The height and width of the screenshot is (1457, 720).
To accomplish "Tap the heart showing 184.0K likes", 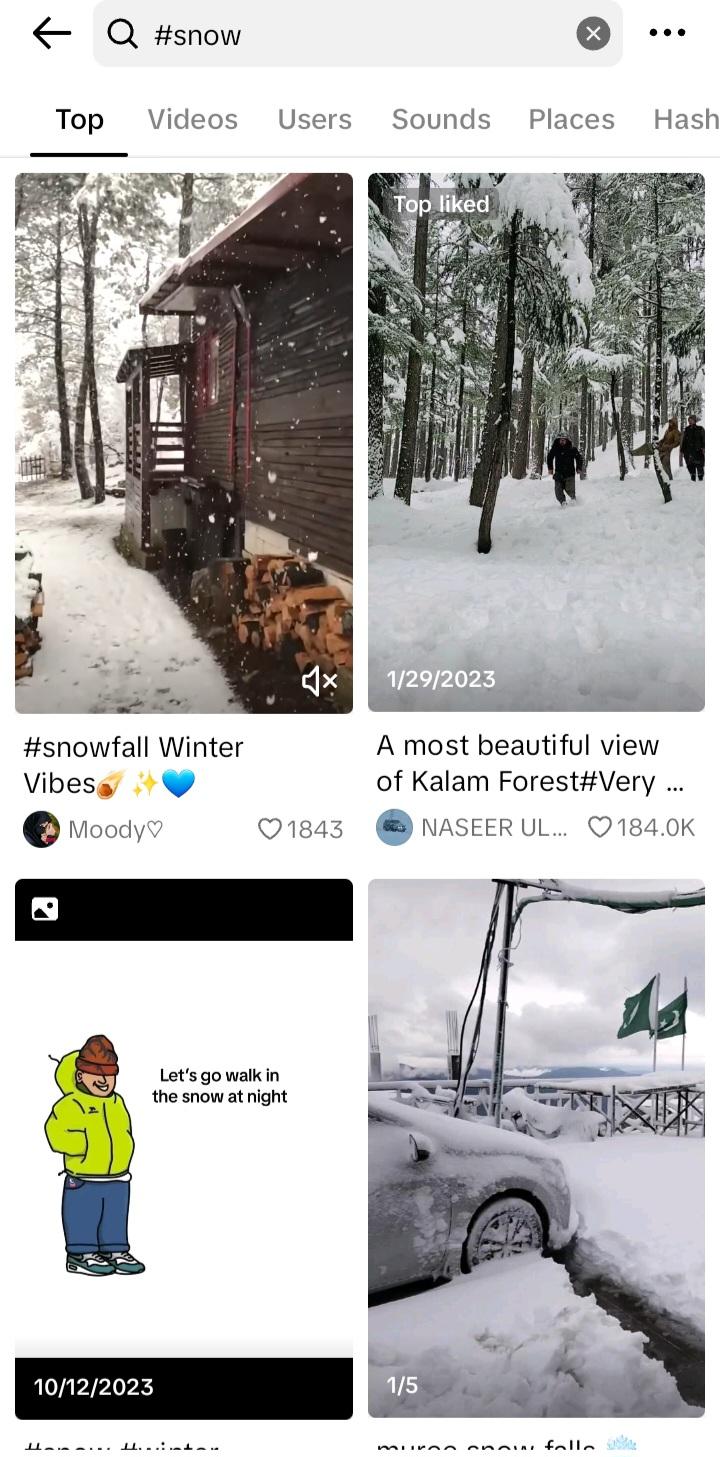I will (x=600, y=827).
